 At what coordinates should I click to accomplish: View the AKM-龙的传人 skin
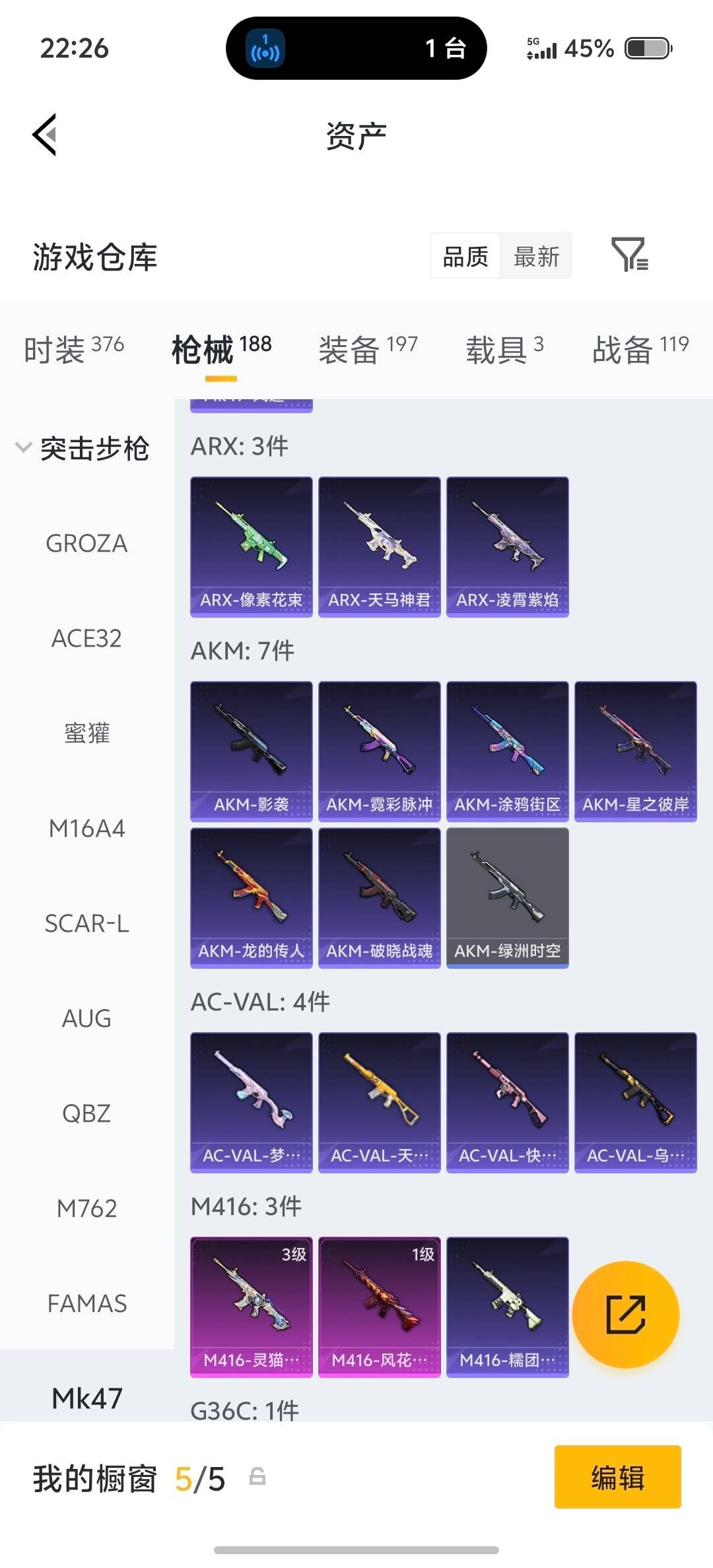tap(251, 898)
